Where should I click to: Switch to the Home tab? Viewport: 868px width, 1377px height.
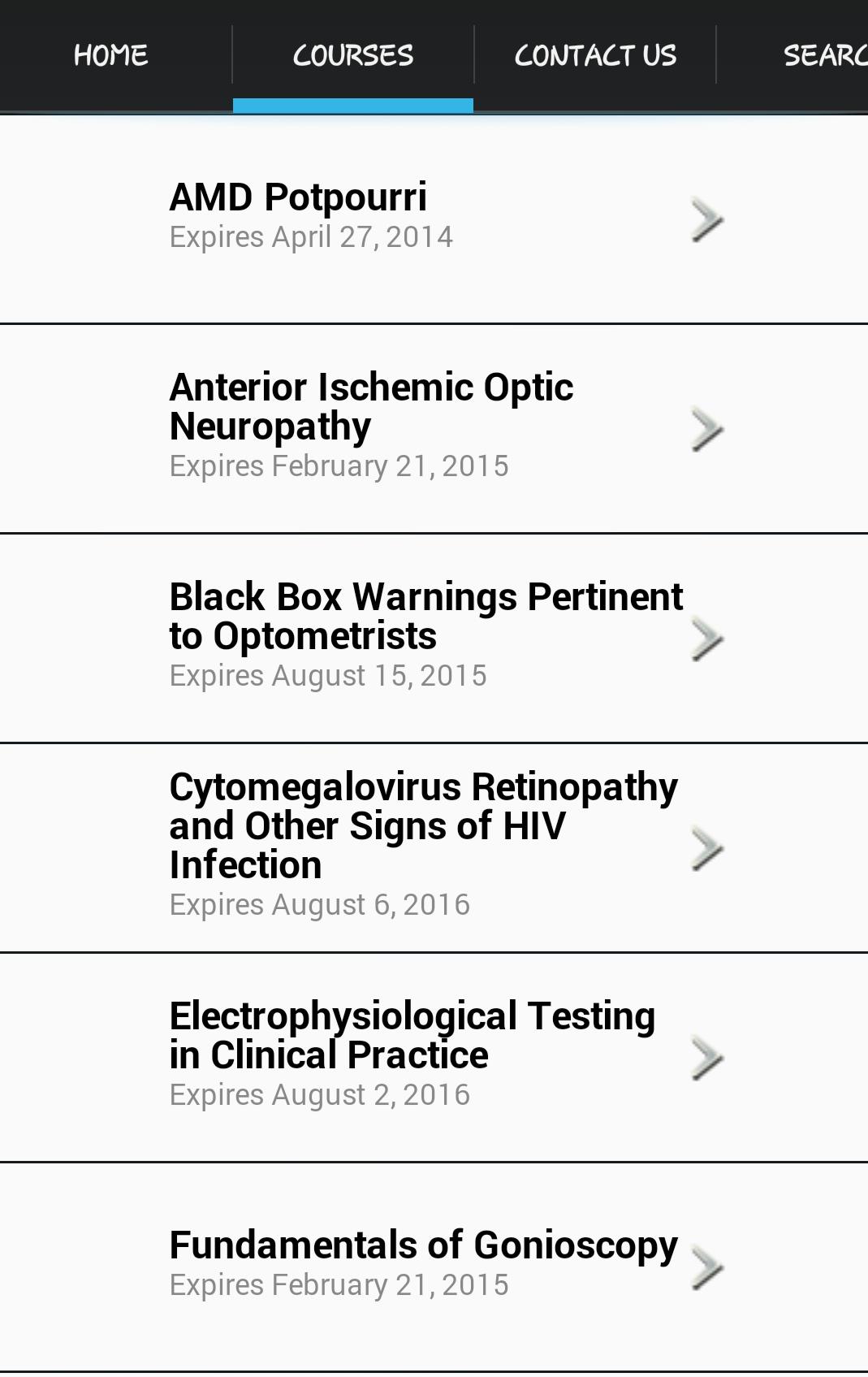point(111,55)
